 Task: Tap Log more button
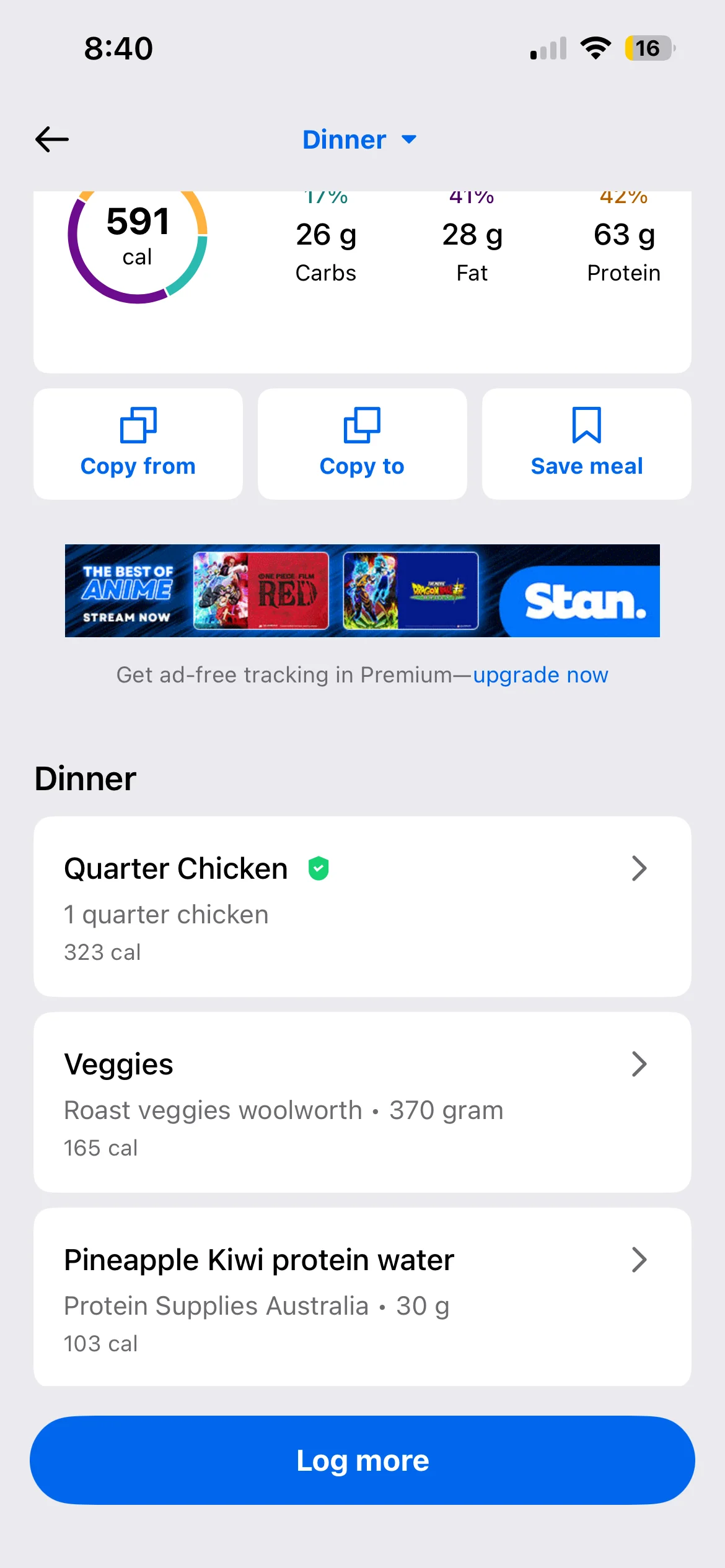point(362,1460)
